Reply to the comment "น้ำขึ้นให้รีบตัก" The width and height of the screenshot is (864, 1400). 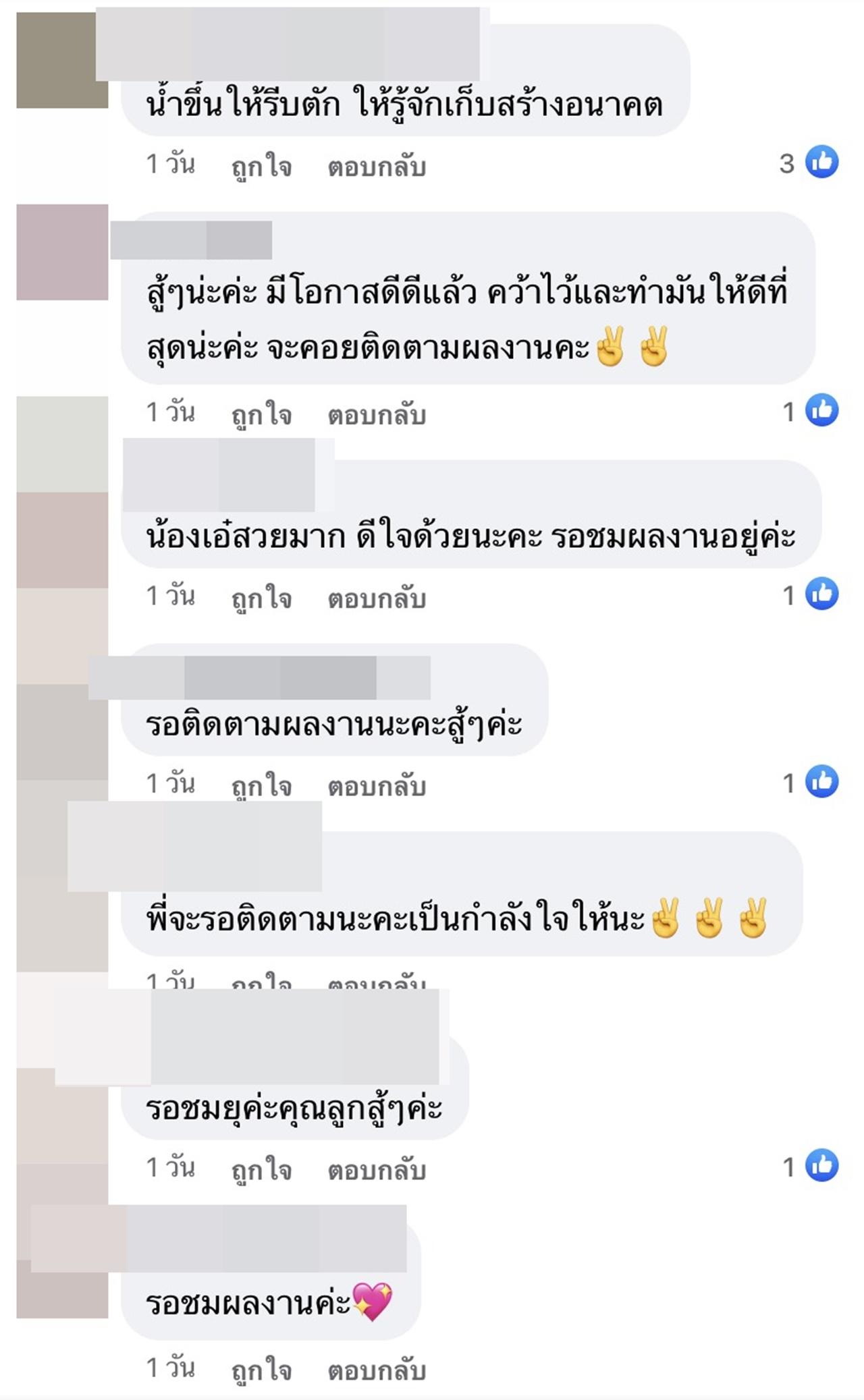[x=376, y=166]
